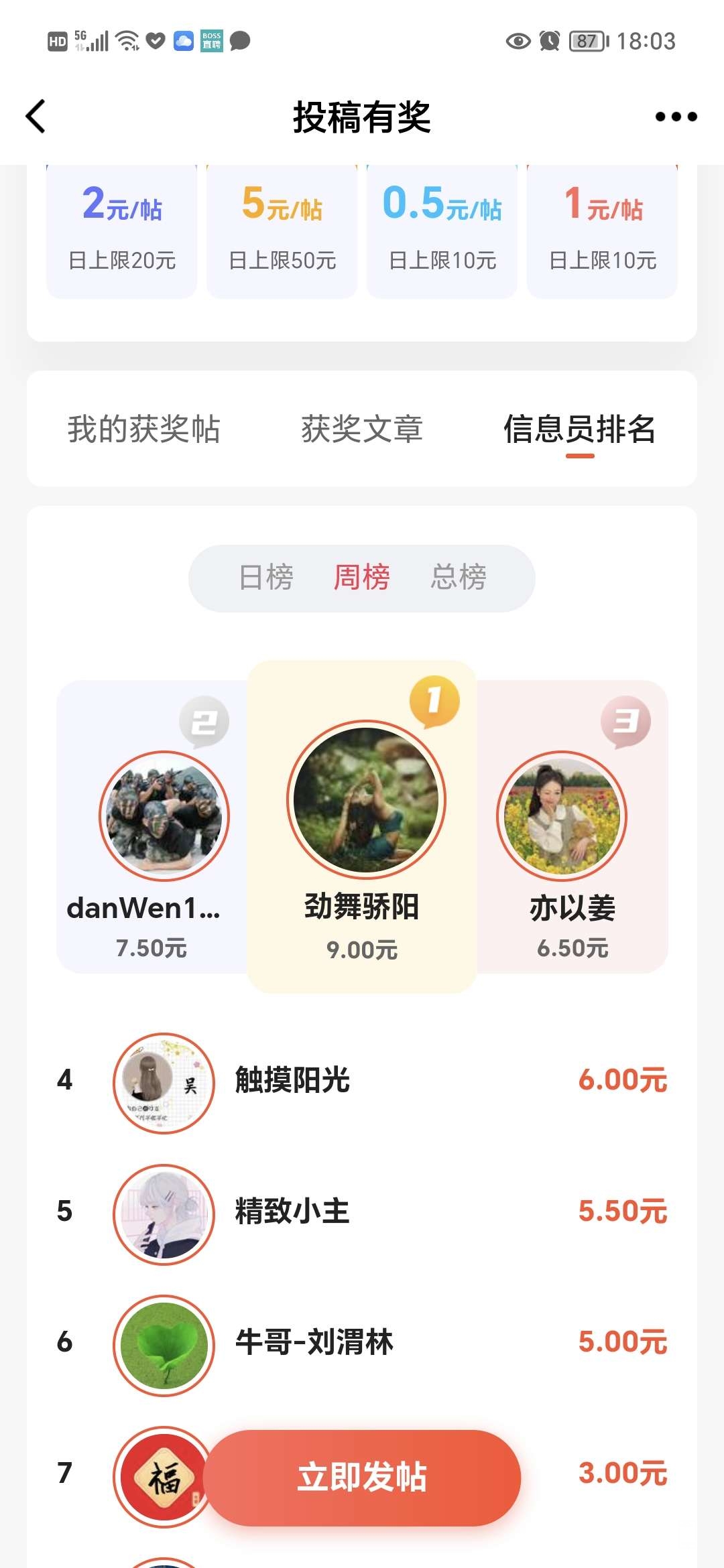Go back from 投稿有奖 page

point(36,117)
